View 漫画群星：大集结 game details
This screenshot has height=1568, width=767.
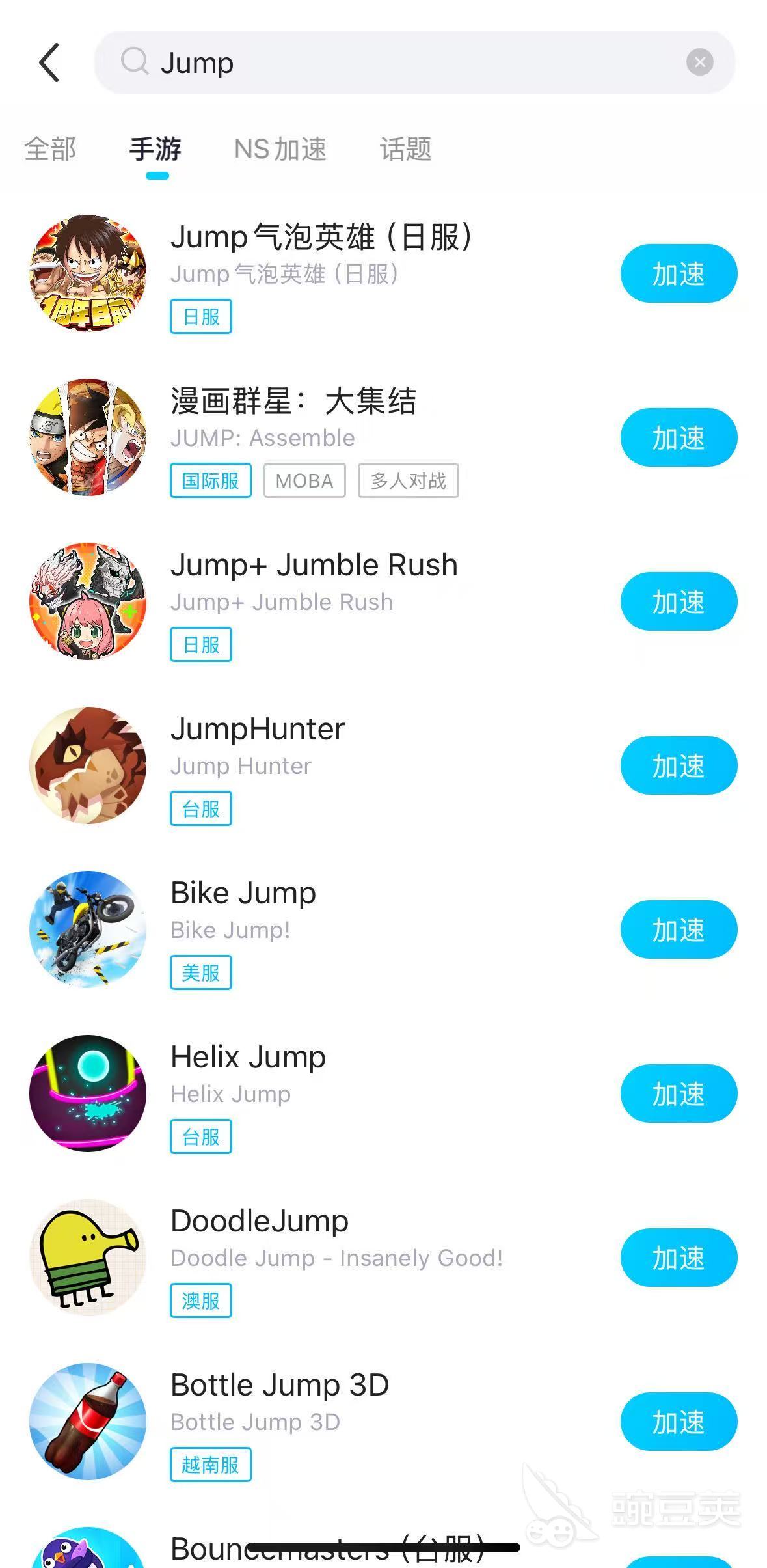(293, 402)
